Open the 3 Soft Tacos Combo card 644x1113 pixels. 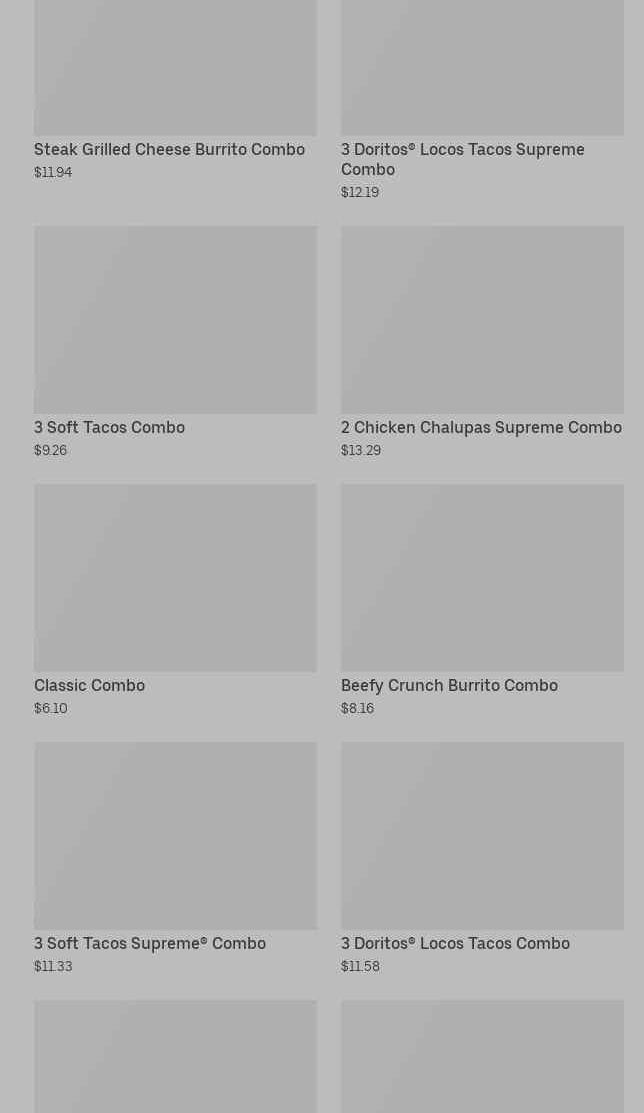click(x=175, y=342)
